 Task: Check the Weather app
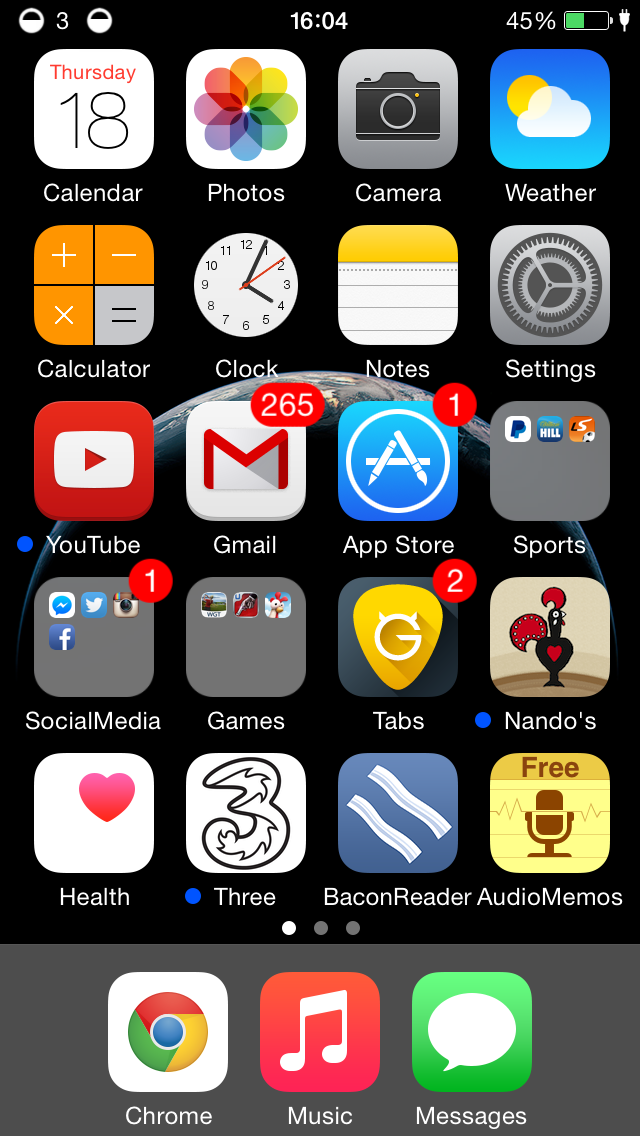[x=550, y=109]
